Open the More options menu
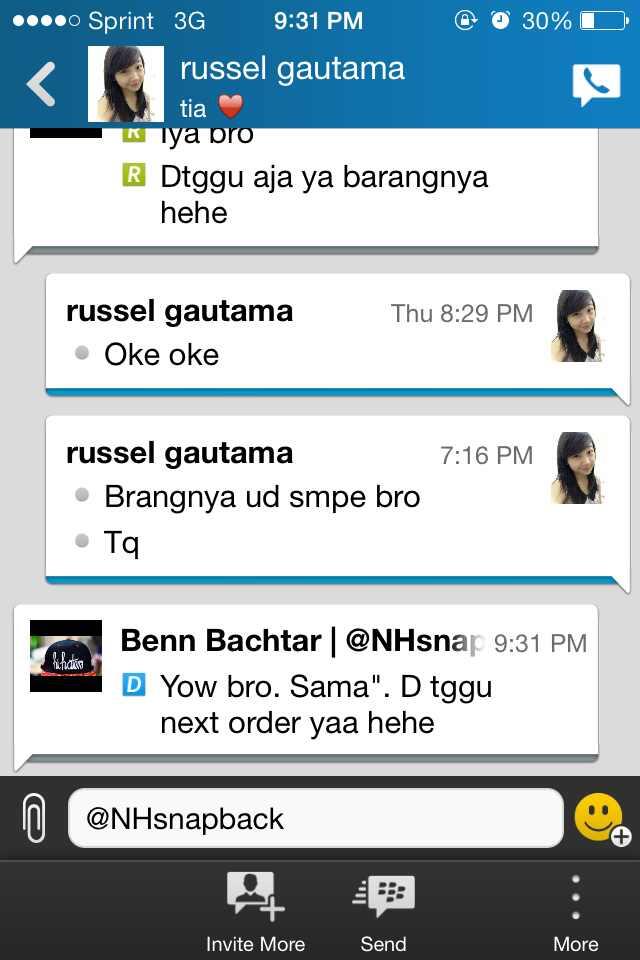This screenshot has height=960, width=640. [x=576, y=911]
